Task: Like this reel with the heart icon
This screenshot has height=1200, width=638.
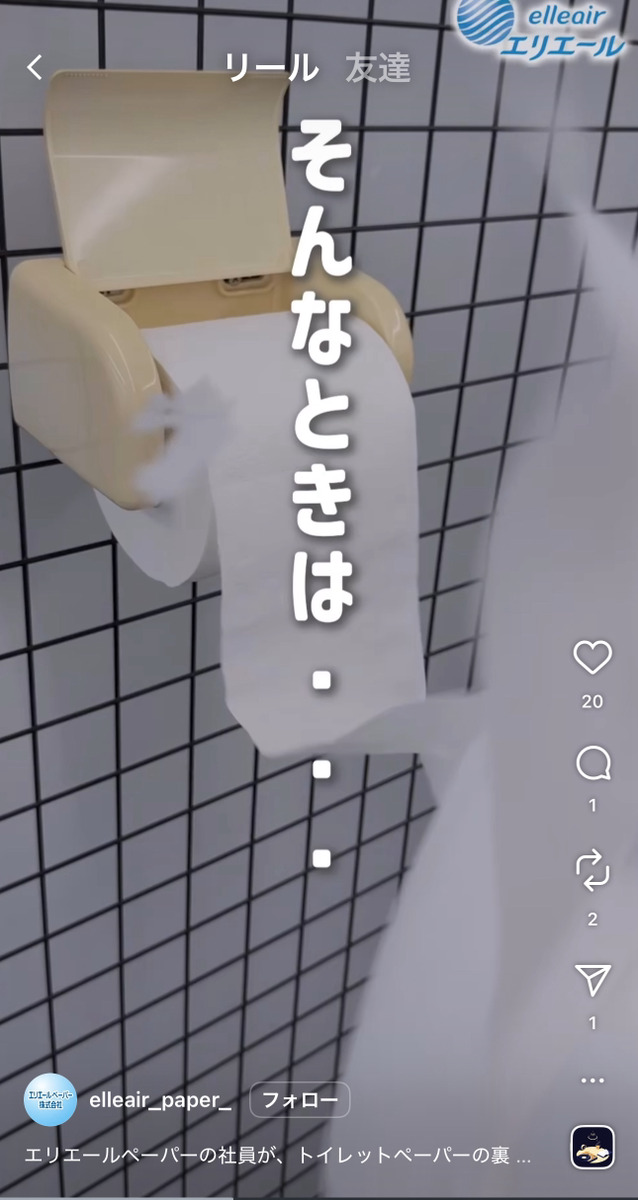Action: (x=592, y=658)
